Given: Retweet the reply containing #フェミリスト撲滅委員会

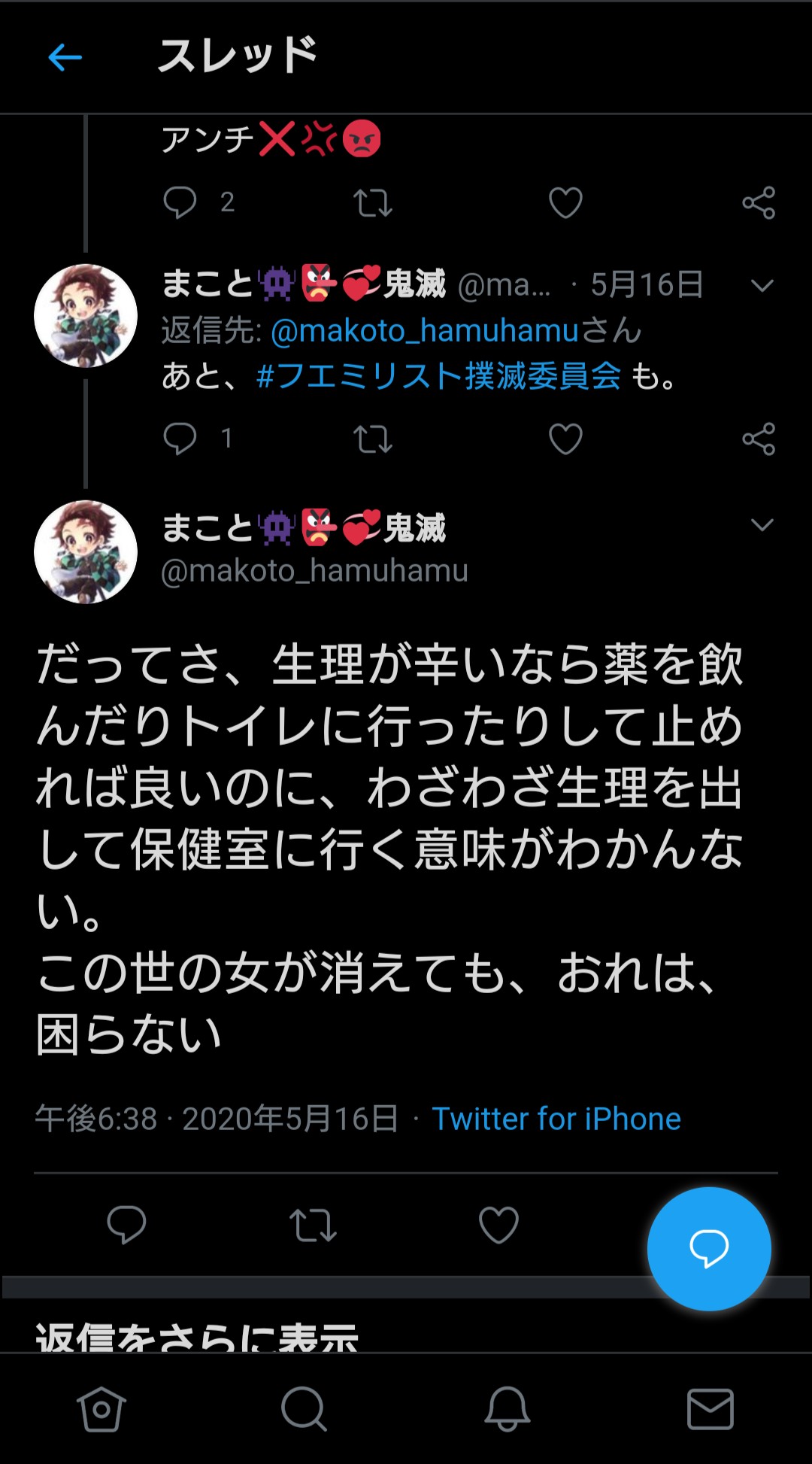Looking at the screenshot, I should click(x=373, y=439).
